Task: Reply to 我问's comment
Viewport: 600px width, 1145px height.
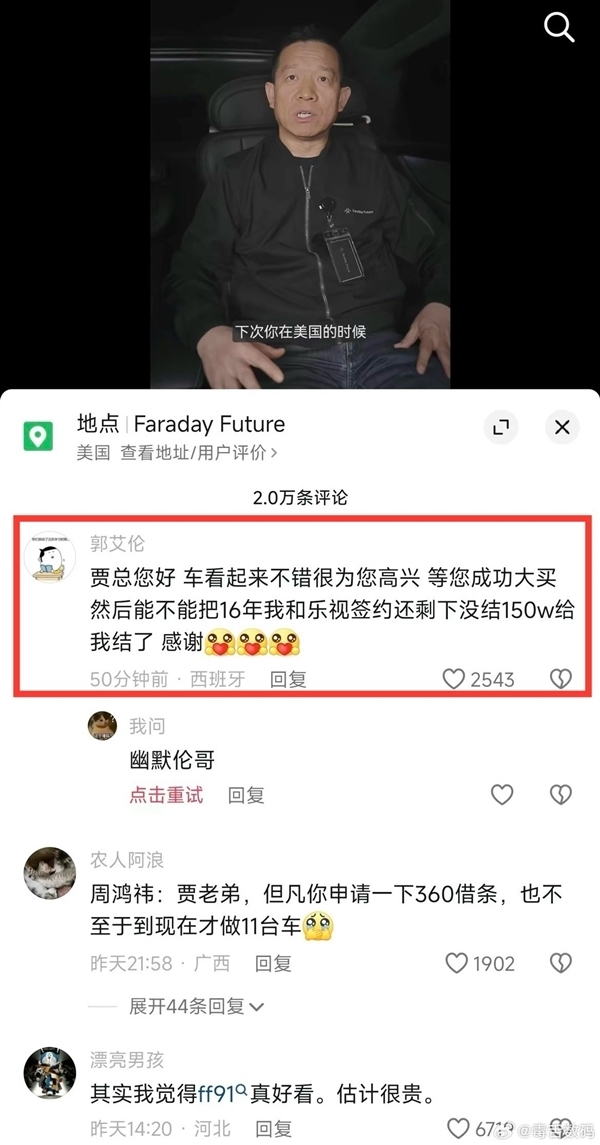Action: (246, 795)
